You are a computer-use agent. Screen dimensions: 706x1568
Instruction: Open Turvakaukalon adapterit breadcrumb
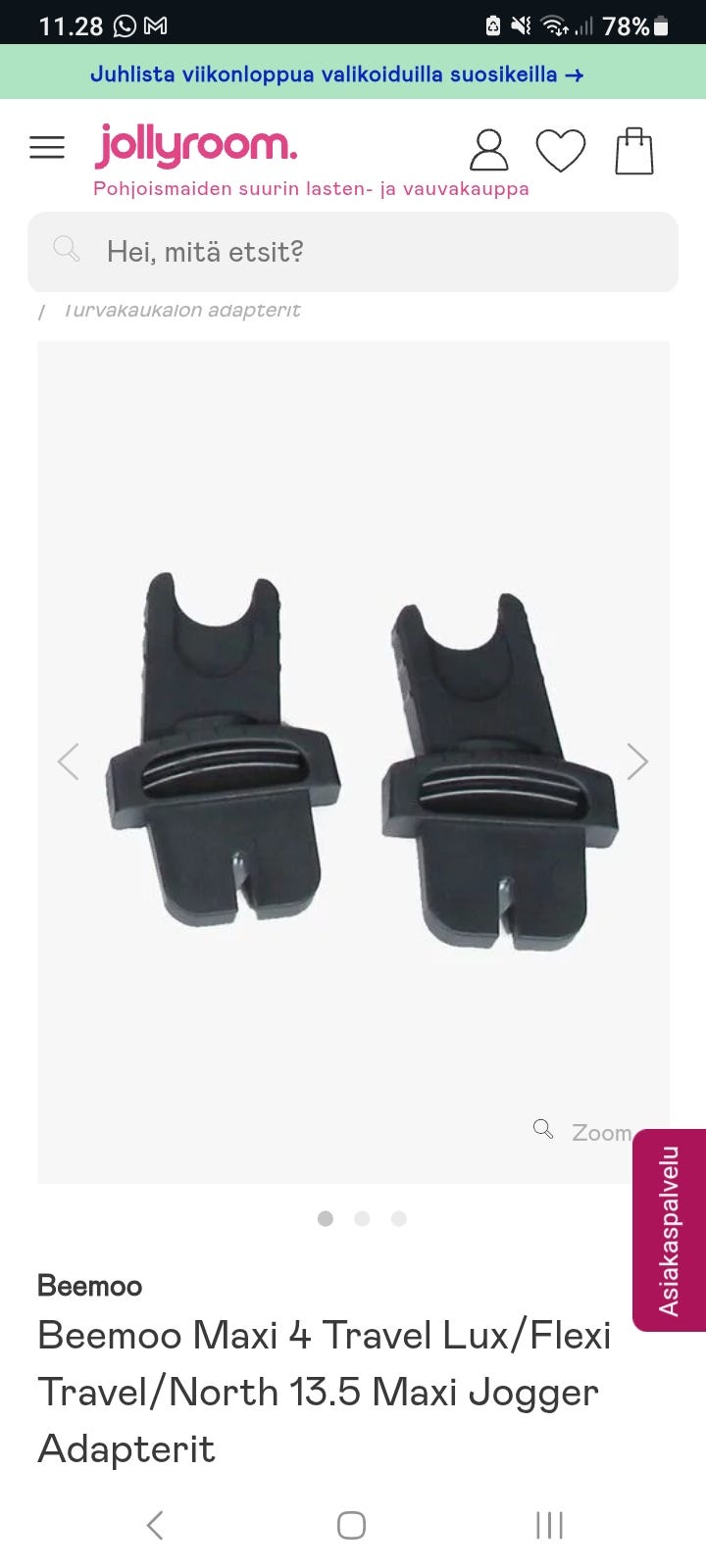click(181, 311)
